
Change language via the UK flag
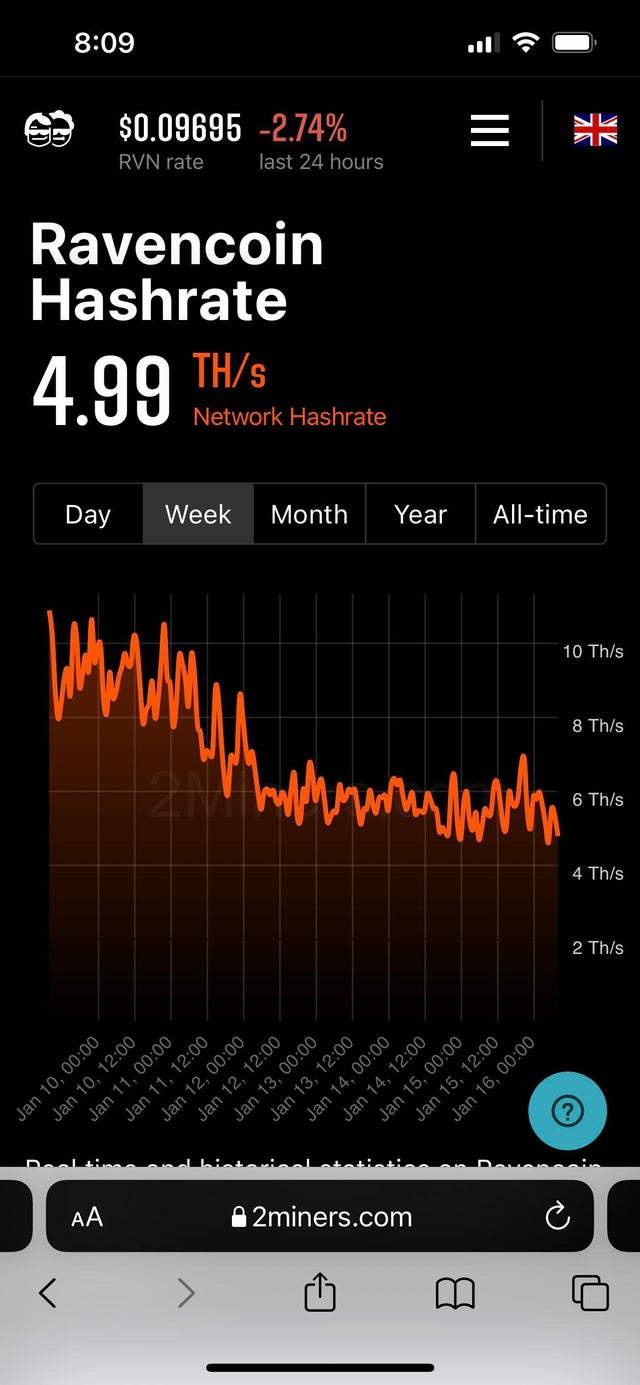pos(595,130)
